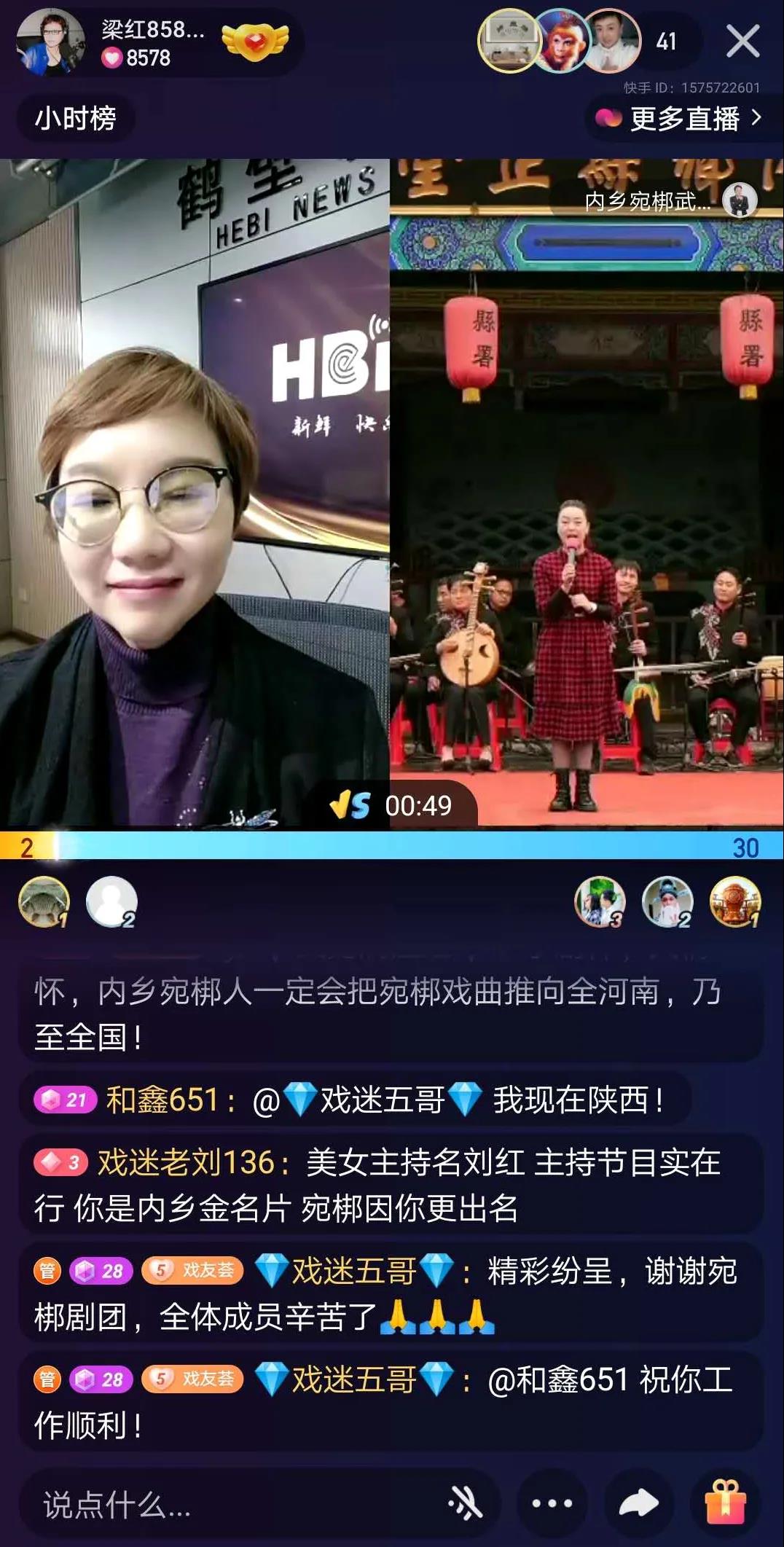Open the golden first-ranked avatar on right side

point(734,902)
